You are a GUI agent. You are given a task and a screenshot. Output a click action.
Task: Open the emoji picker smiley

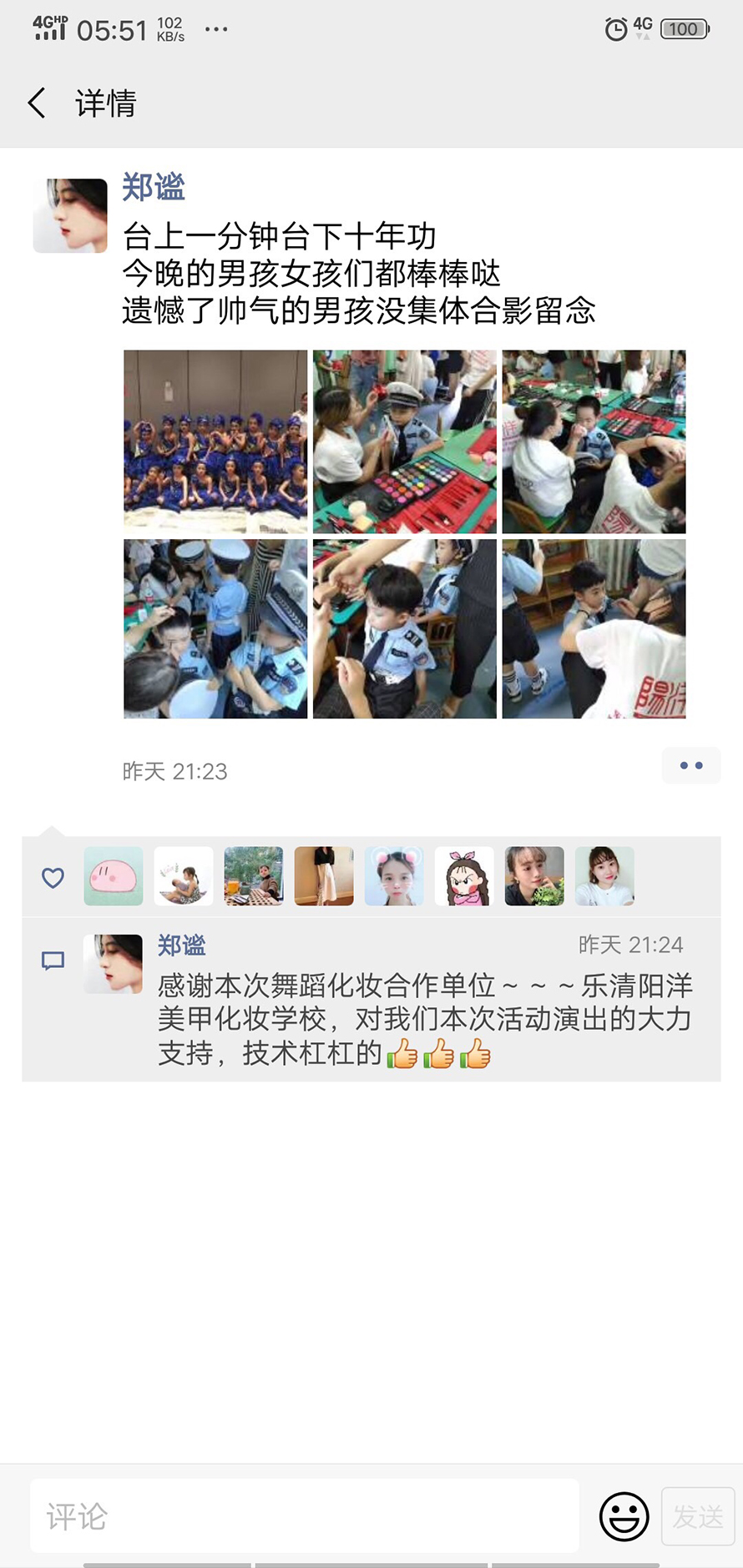point(624,1516)
